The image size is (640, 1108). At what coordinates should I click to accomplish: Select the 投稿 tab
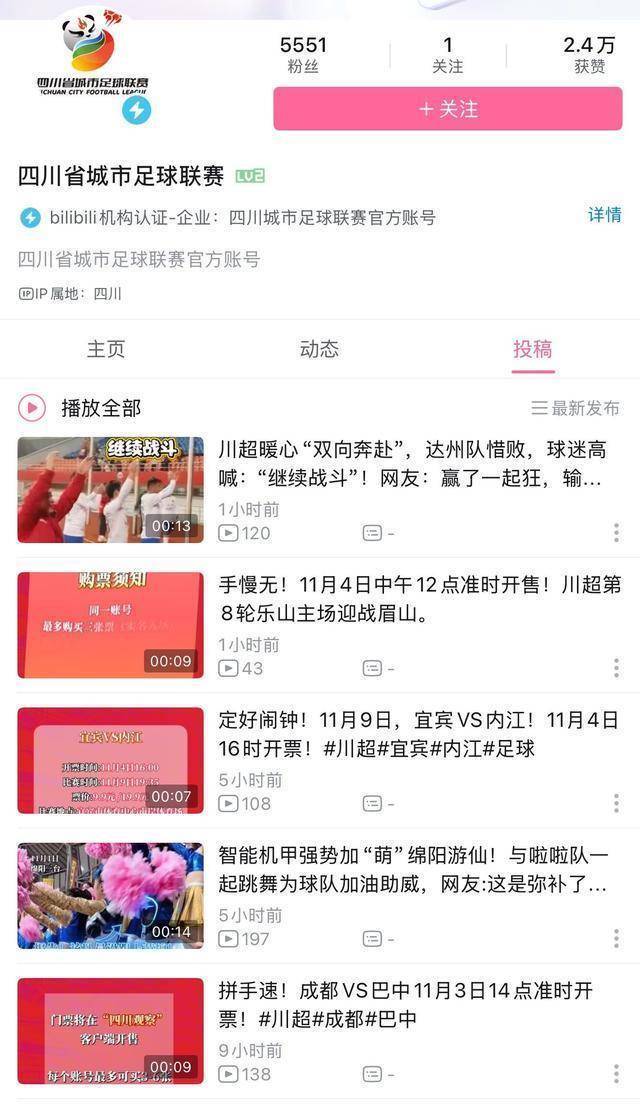pos(532,349)
